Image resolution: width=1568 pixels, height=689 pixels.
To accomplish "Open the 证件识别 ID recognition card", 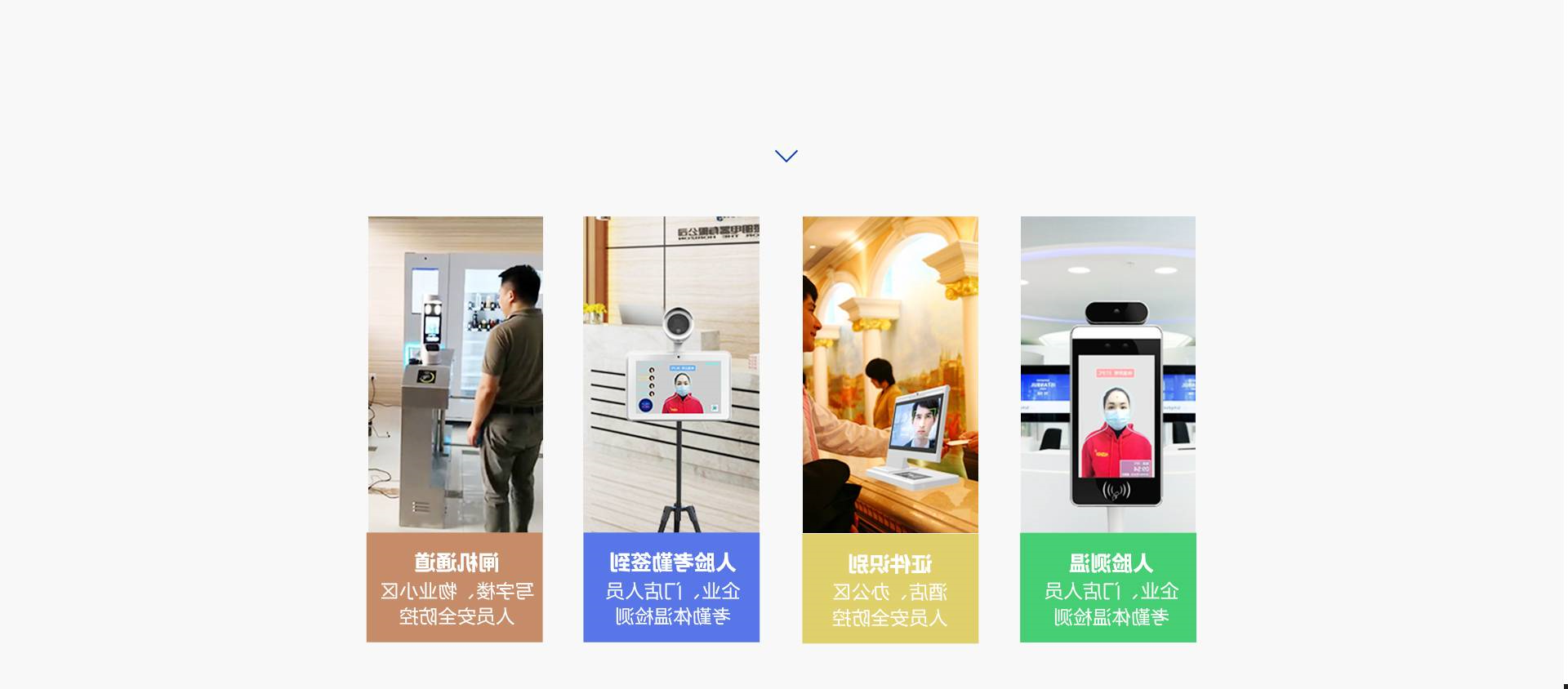I will point(890,429).
